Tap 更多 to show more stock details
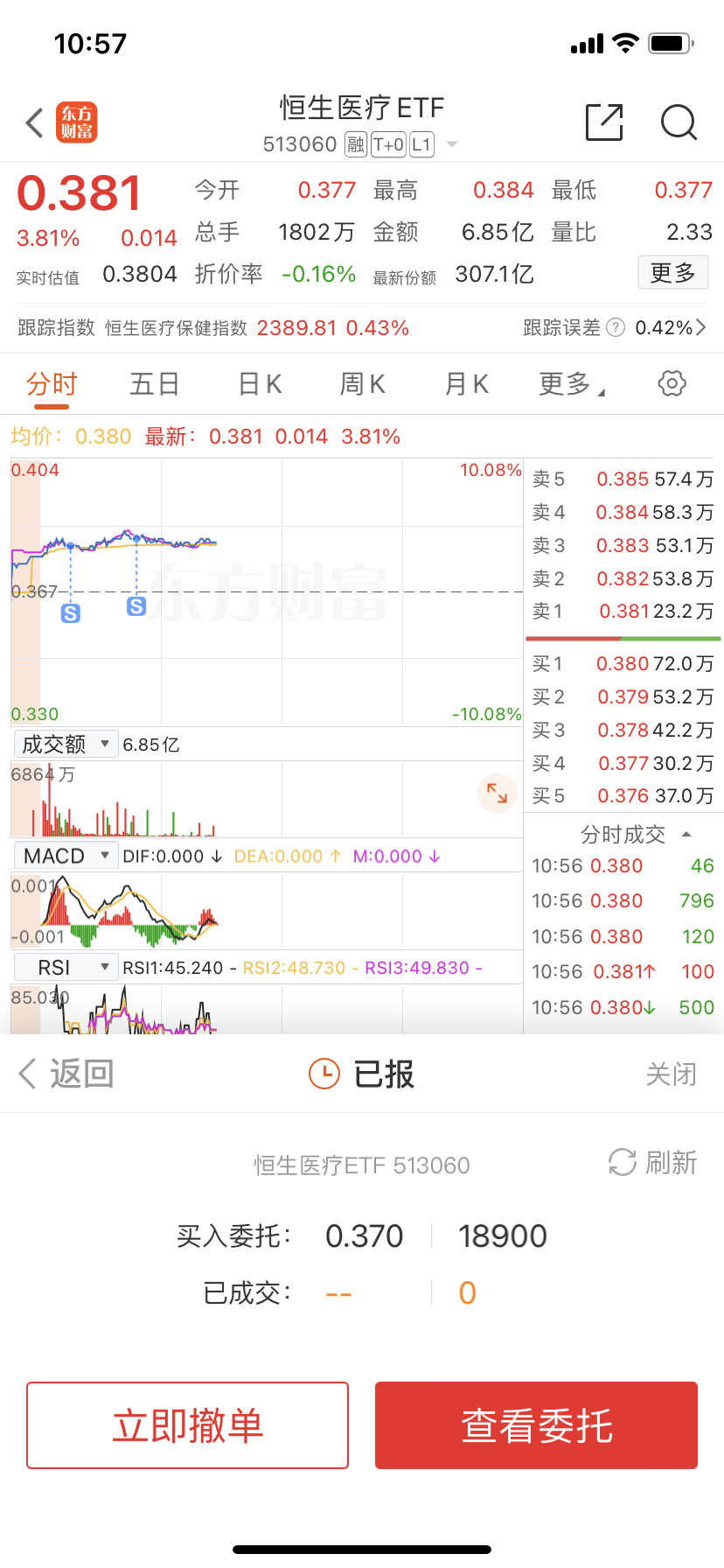Screen dimensions: 724x1568 coord(672,272)
